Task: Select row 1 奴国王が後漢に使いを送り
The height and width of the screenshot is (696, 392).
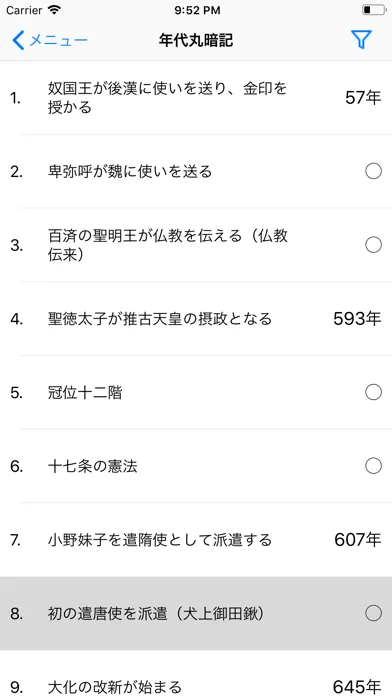Action: 196,98
